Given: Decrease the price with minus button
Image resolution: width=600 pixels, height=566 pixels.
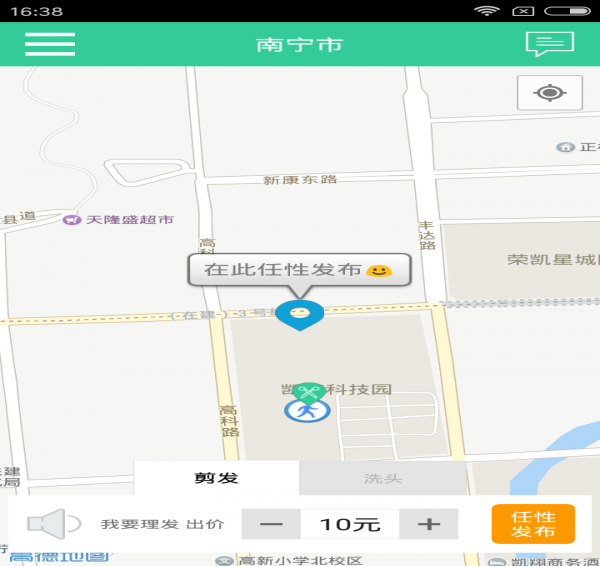Looking at the screenshot, I should pyautogui.click(x=271, y=524).
